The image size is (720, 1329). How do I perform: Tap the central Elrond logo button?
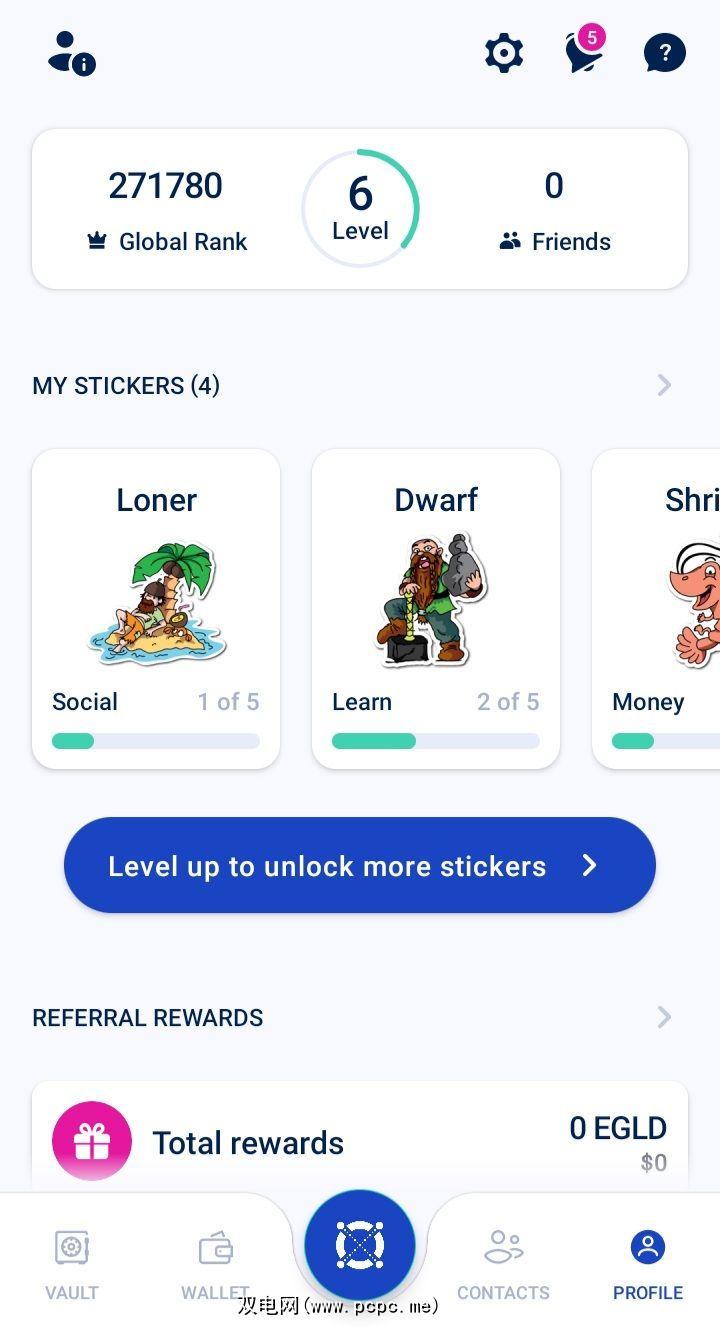[x=360, y=1244]
